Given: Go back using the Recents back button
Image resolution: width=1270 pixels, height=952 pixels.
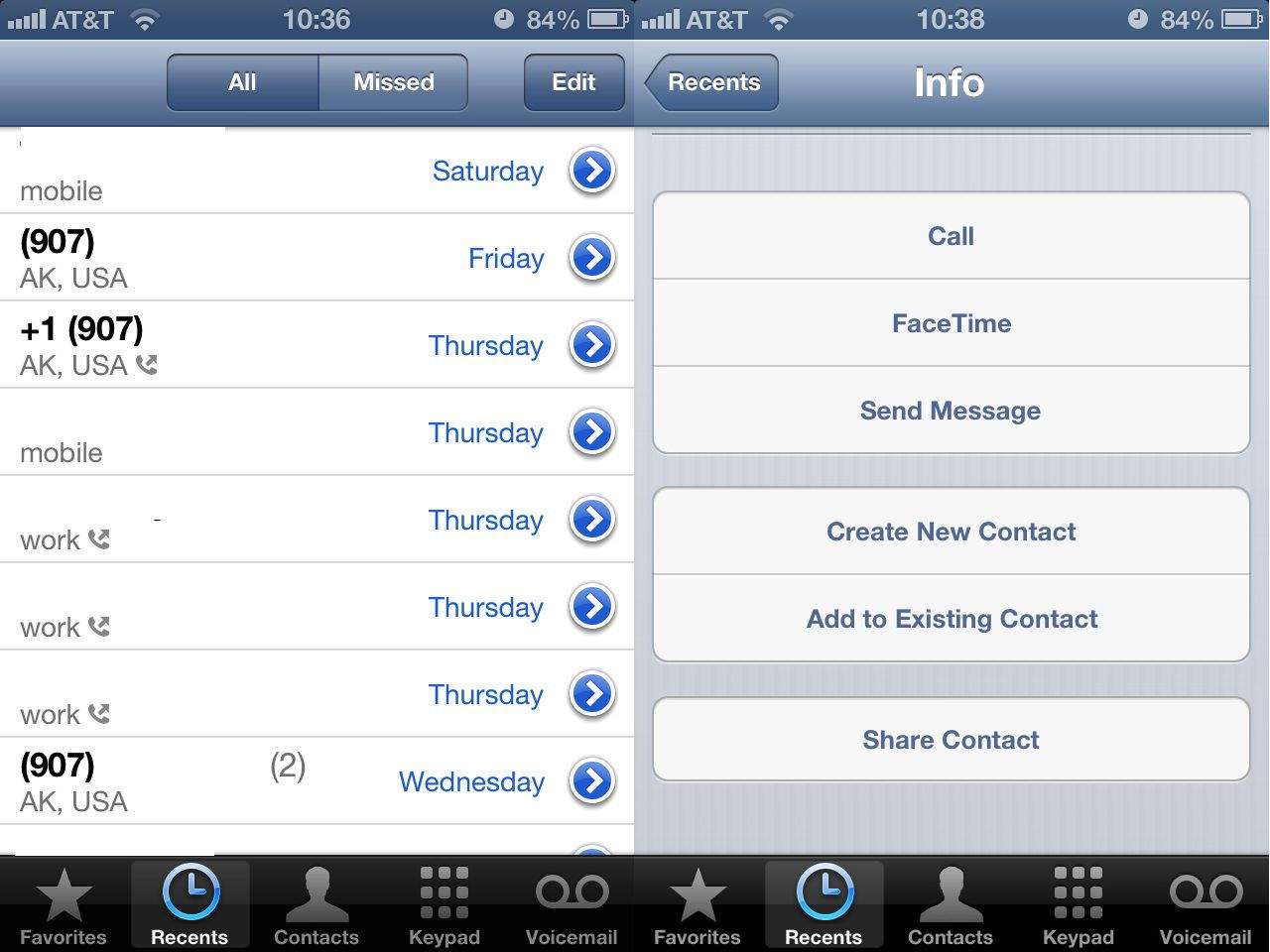Looking at the screenshot, I should pyautogui.click(x=712, y=82).
